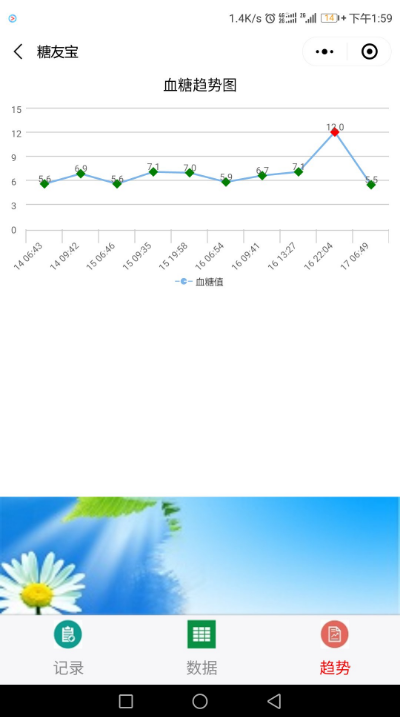This screenshot has width=400, height=718.
Task: Tap the 5.5 data point at 17 06:49
Action: click(x=371, y=185)
